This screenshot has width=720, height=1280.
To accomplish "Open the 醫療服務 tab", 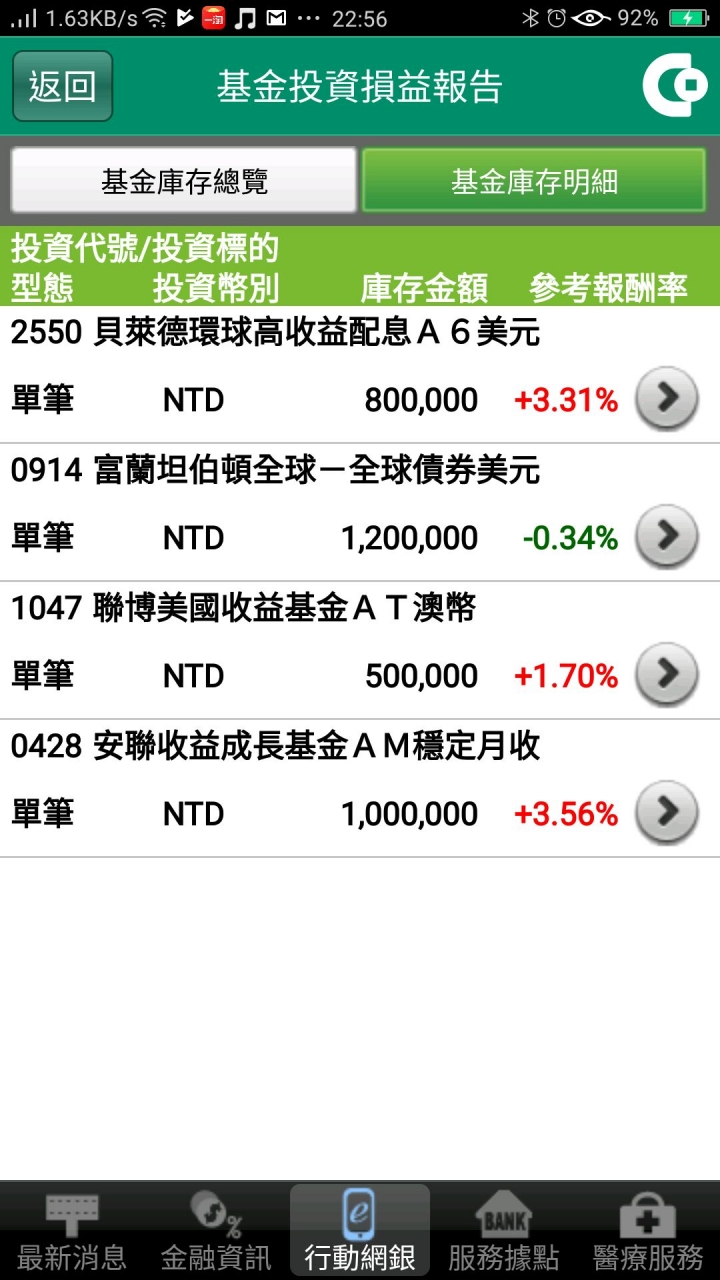I will pos(648,1231).
